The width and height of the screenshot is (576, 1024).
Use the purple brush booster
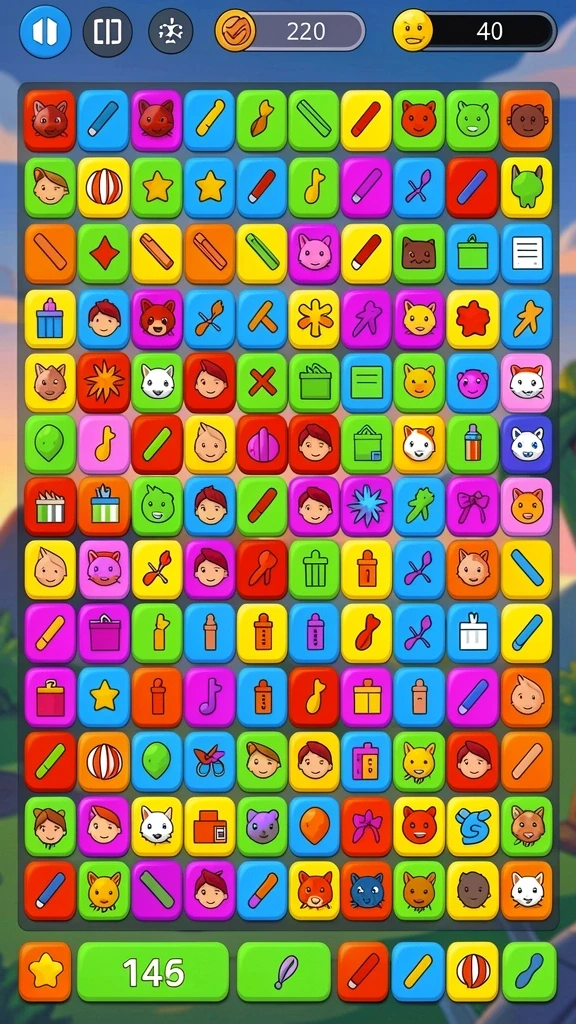(284, 972)
